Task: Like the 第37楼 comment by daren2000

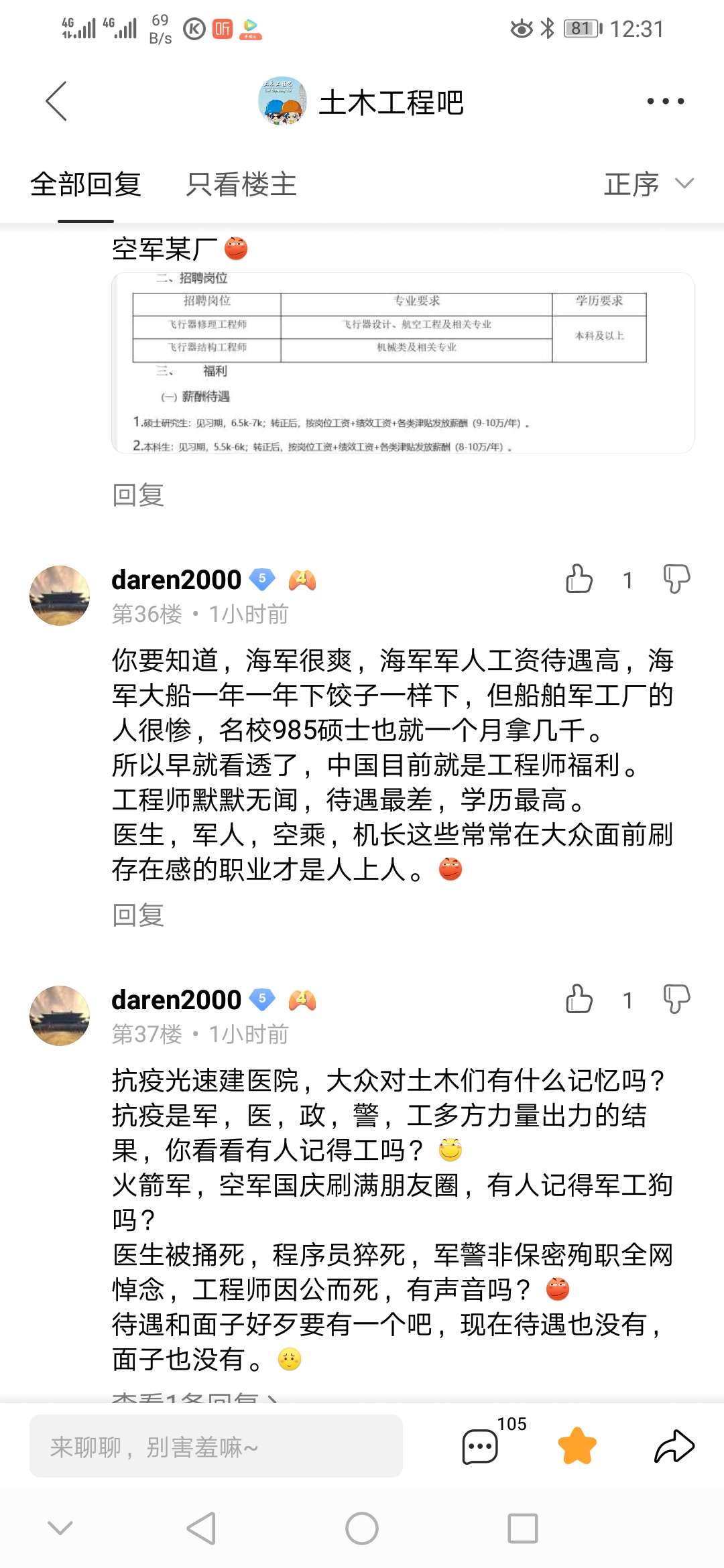Action: coord(579,1000)
